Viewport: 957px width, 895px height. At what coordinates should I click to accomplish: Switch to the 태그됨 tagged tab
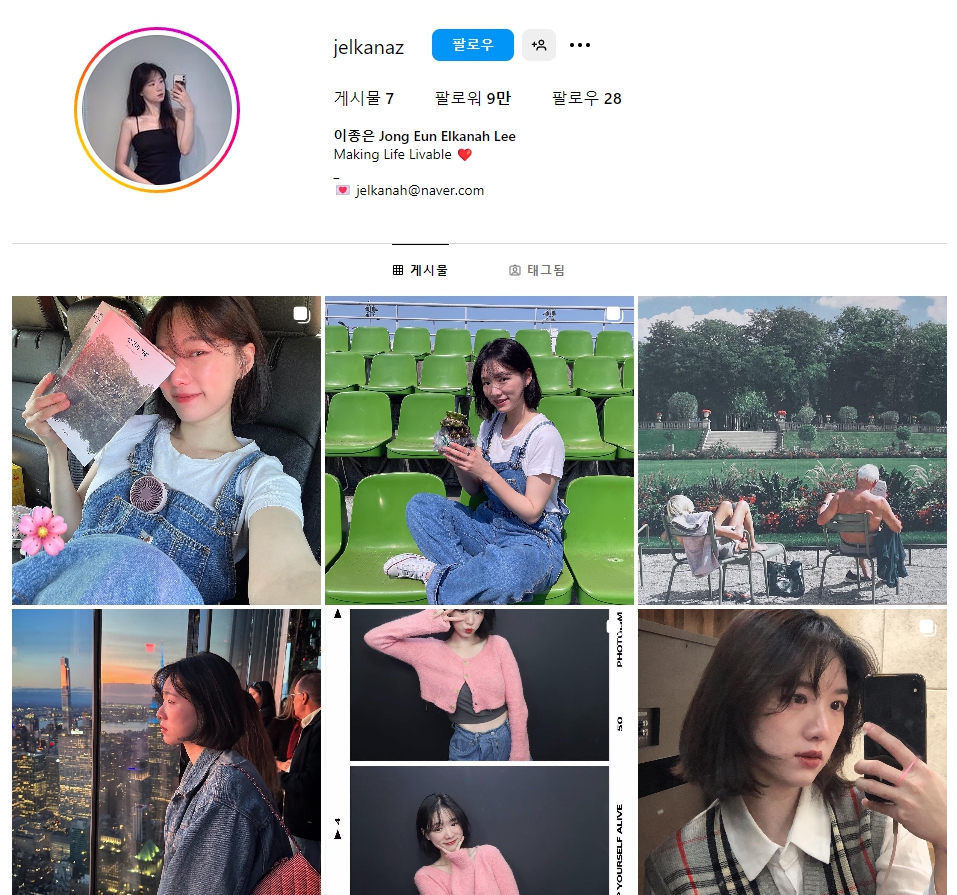coord(537,270)
